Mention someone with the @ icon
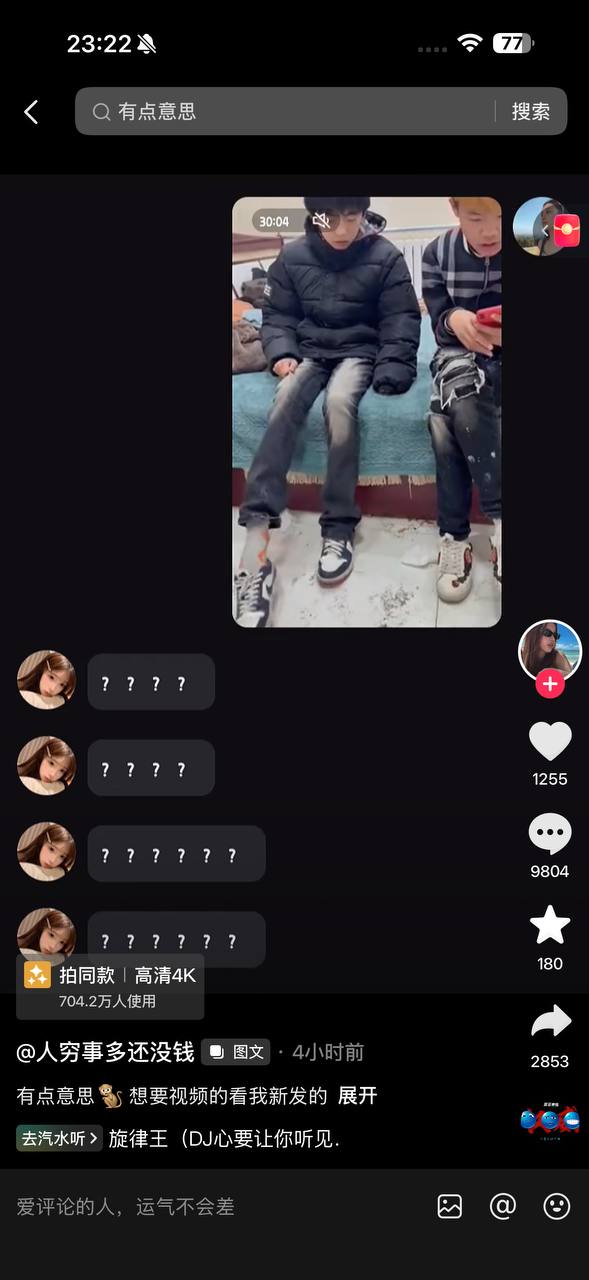This screenshot has height=1280, width=589. click(x=503, y=1207)
